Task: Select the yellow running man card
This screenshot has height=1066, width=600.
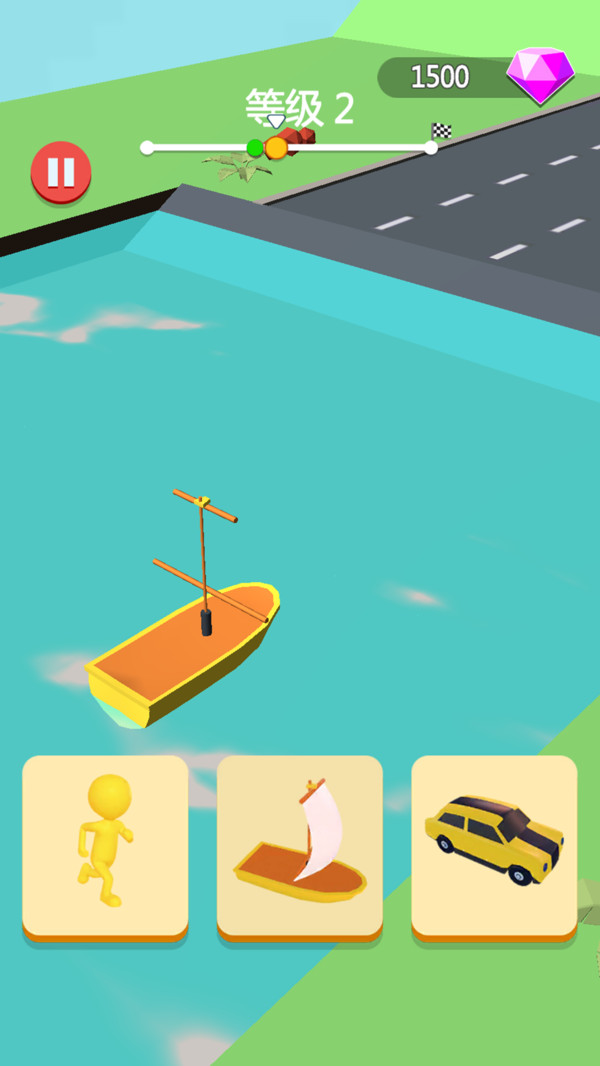Action: 105,846
